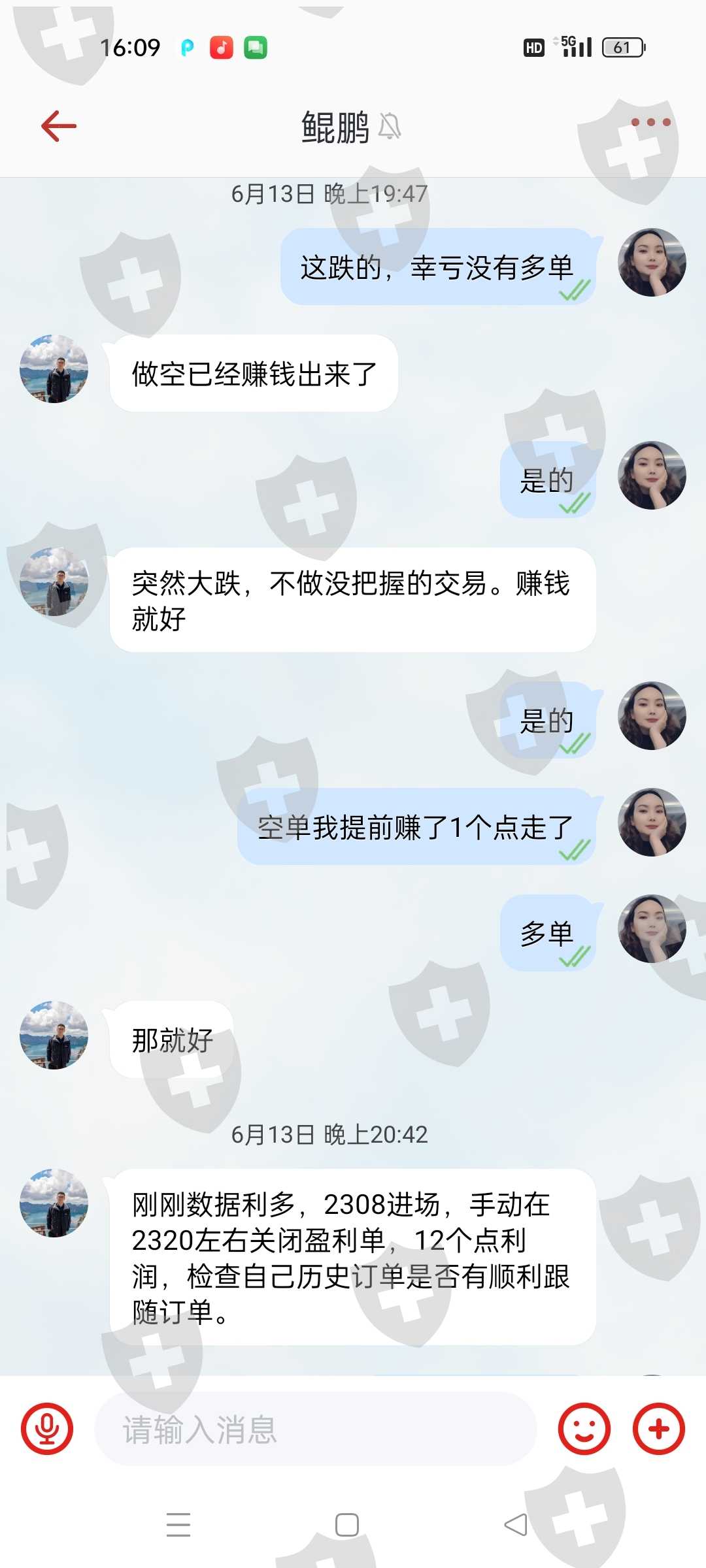Tap my avatar next to 这跌的 message
Image resolution: width=706 pixels, height=1568 pixels.
tap(652, 262)
